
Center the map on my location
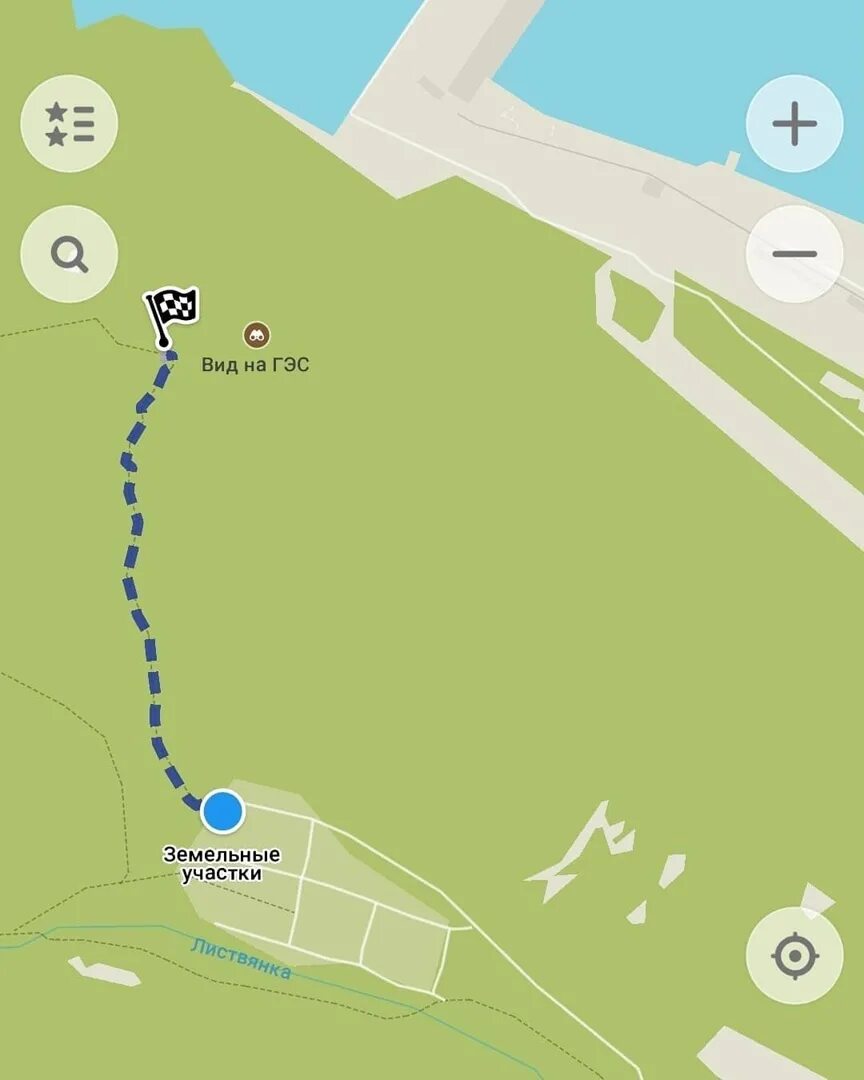coord(794,955)
